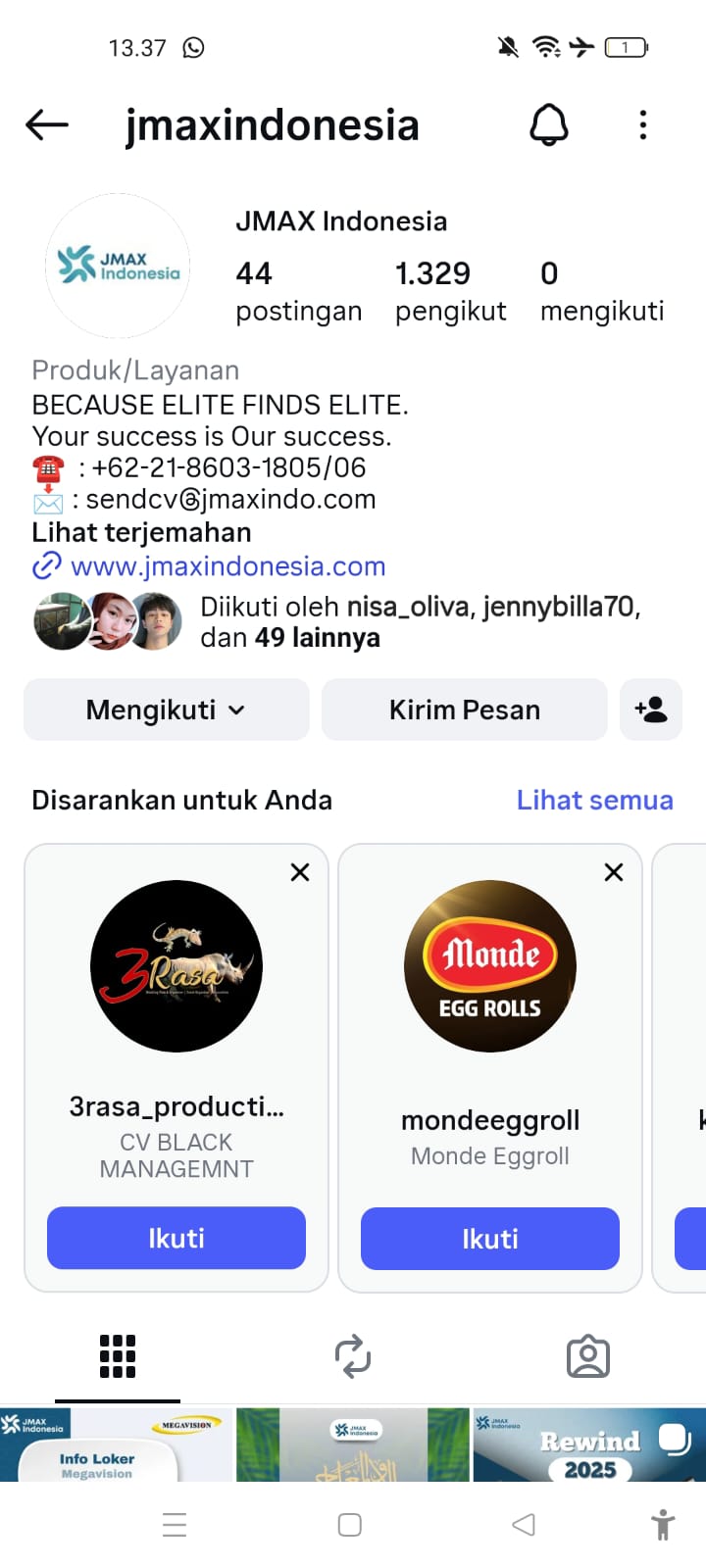
Task: Dismiss the 3rasa_production suggestion card
Action: pos(300,872)
